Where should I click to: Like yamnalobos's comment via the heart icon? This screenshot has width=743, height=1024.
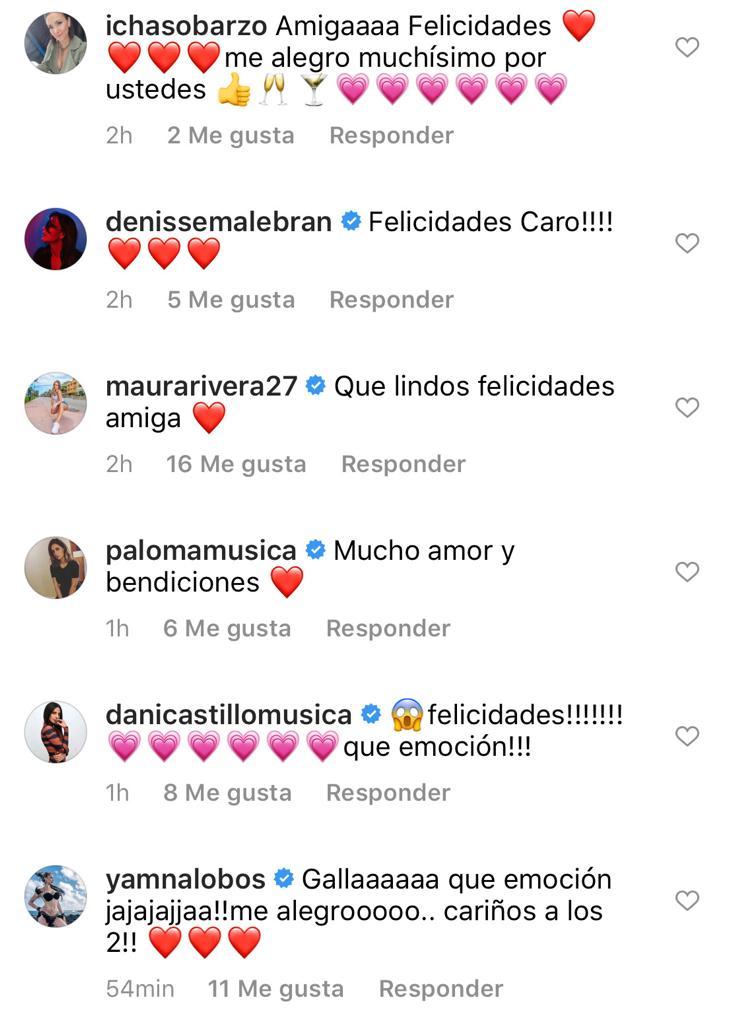tap(686, 899)
